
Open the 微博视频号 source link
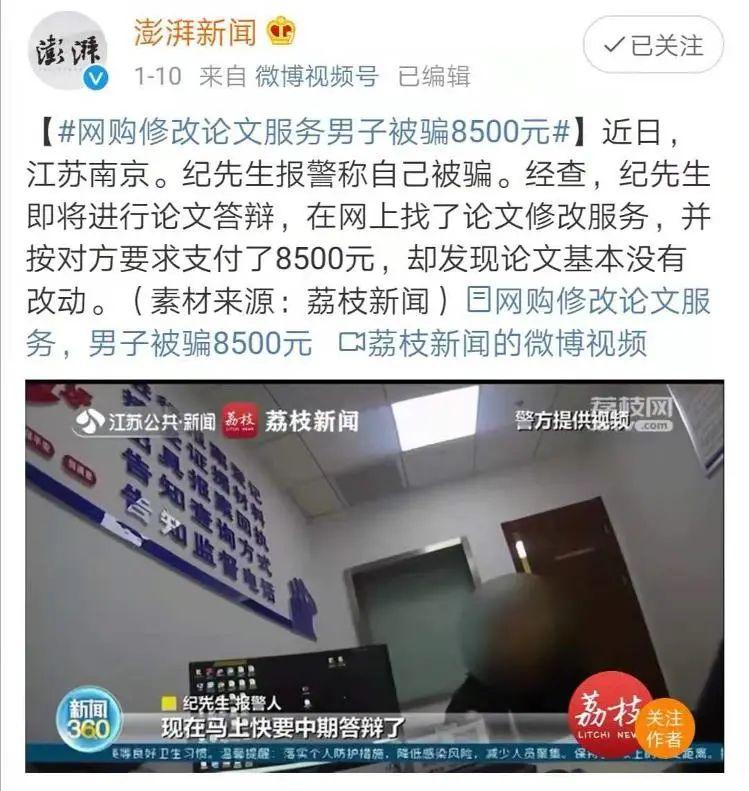click(x=316, y=76)
